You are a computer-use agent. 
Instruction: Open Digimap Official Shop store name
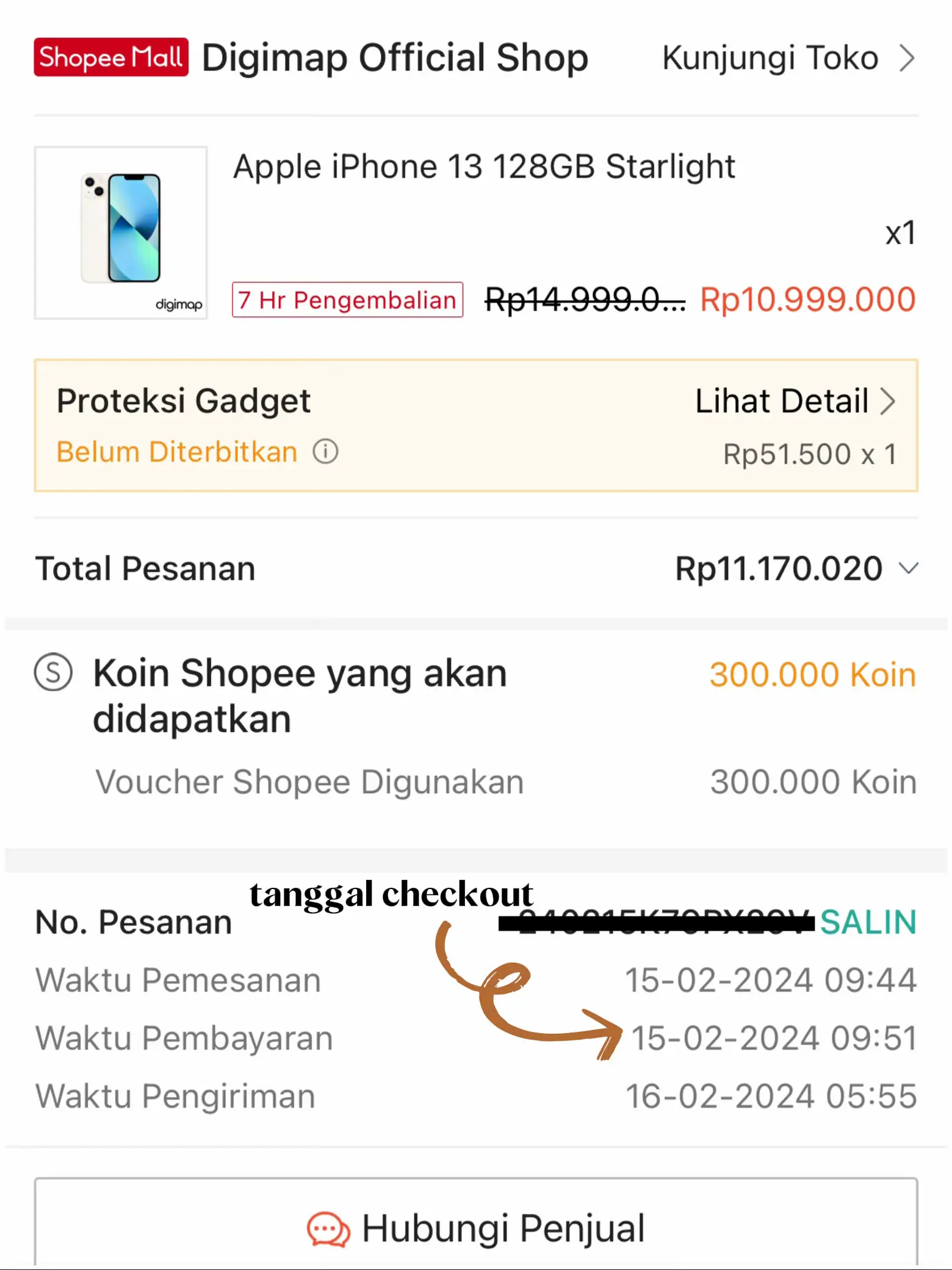point(394,59)
